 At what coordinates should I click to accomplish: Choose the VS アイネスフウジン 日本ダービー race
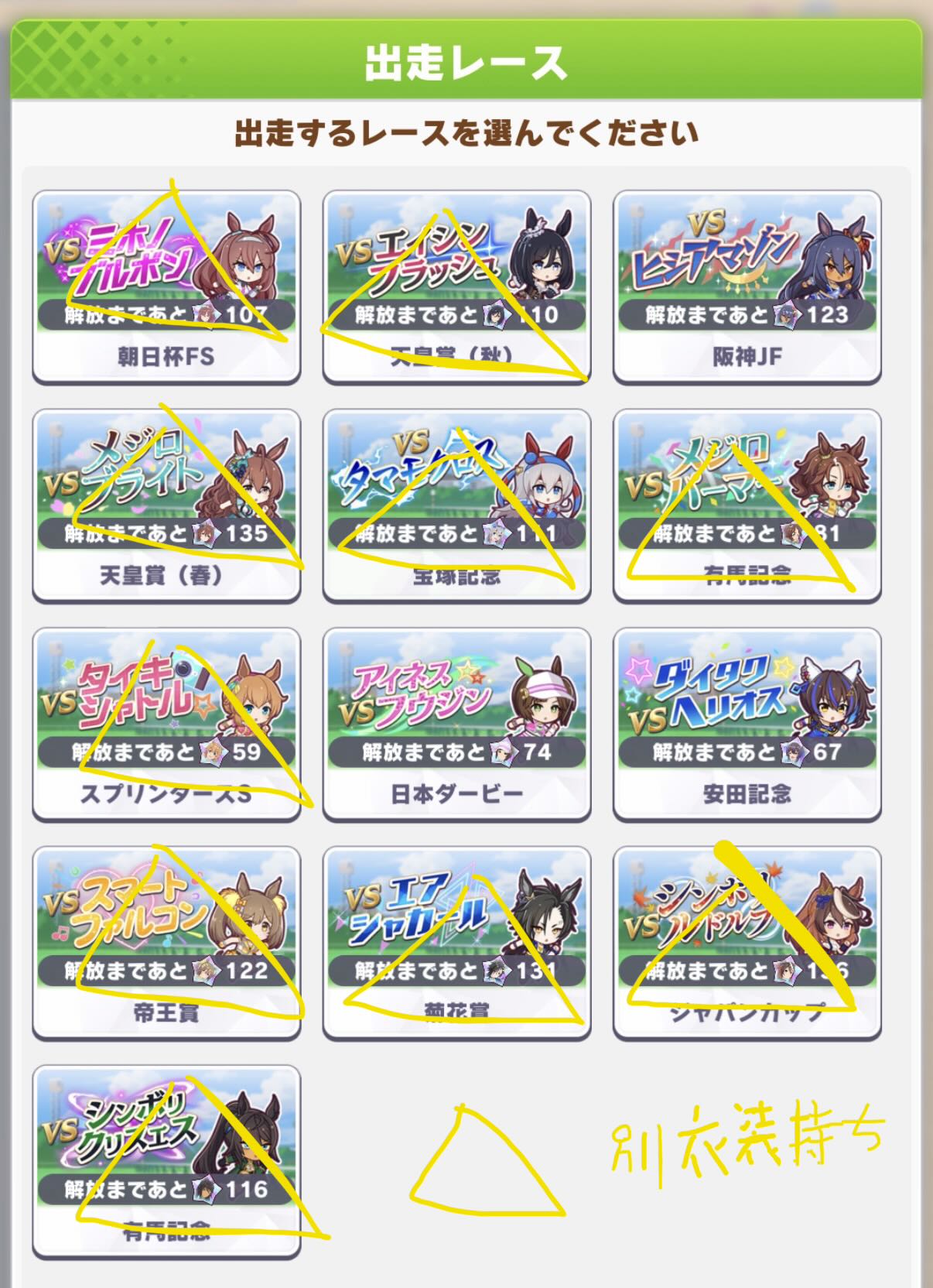456,724
